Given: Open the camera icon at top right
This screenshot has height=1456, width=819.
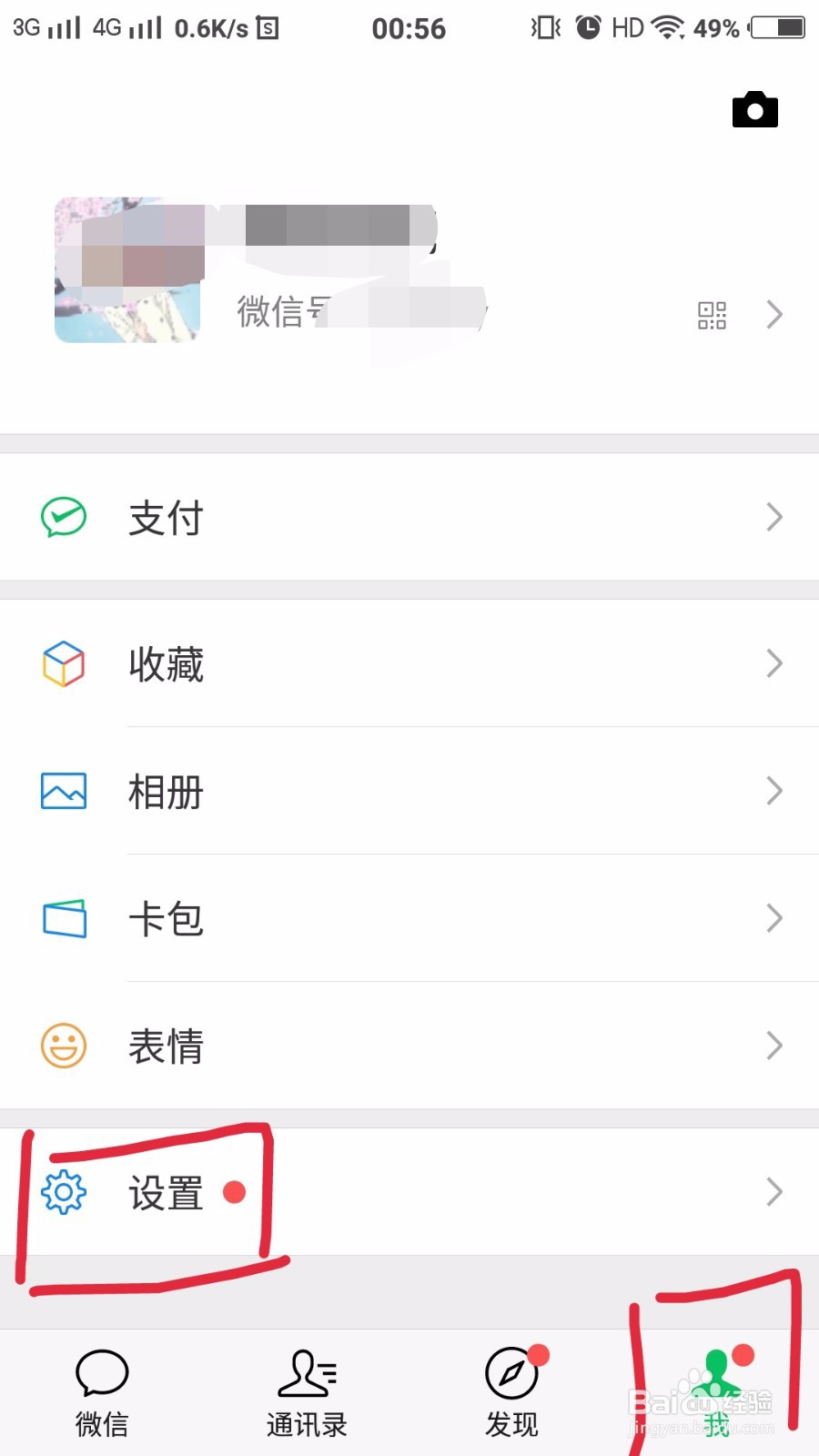Looking at the screenshot, I should 754,109.
